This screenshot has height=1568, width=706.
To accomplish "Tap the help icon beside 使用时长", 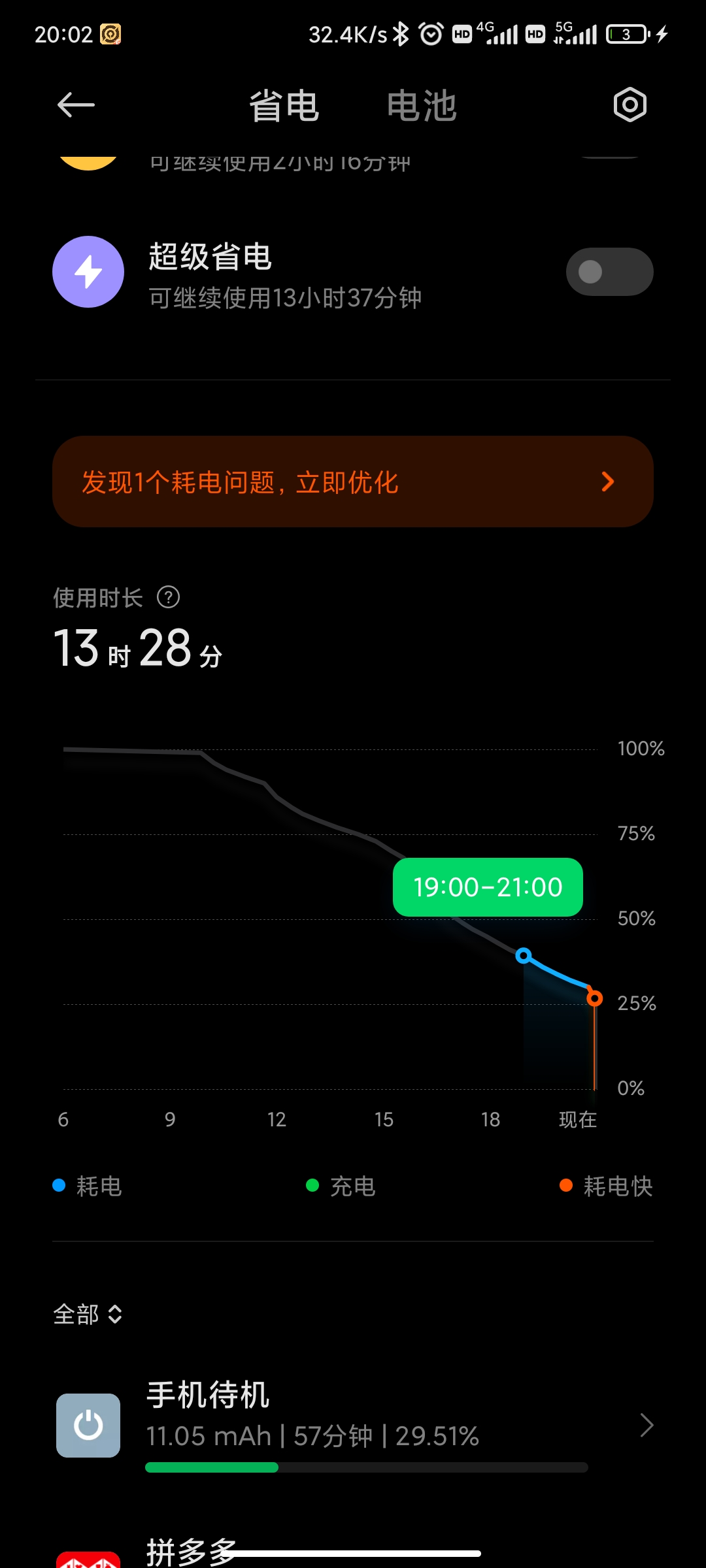I will pyautogui.click(x=169, y=597).
